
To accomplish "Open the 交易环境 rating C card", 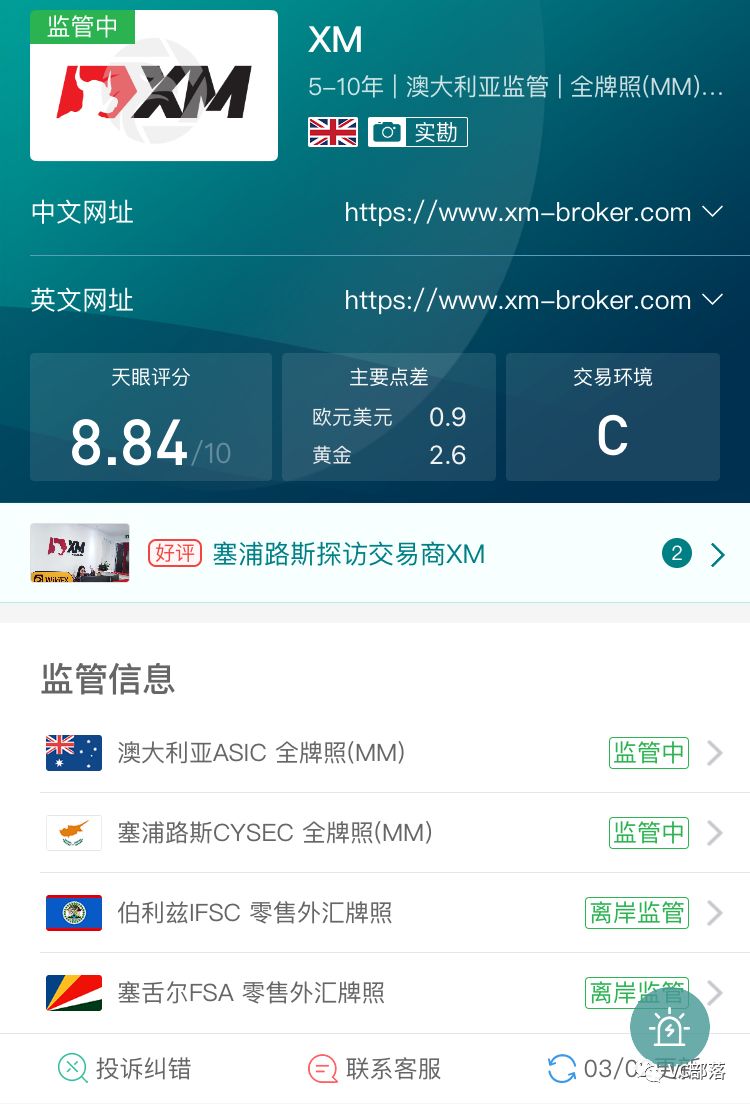I will click(x=612, y=417).
